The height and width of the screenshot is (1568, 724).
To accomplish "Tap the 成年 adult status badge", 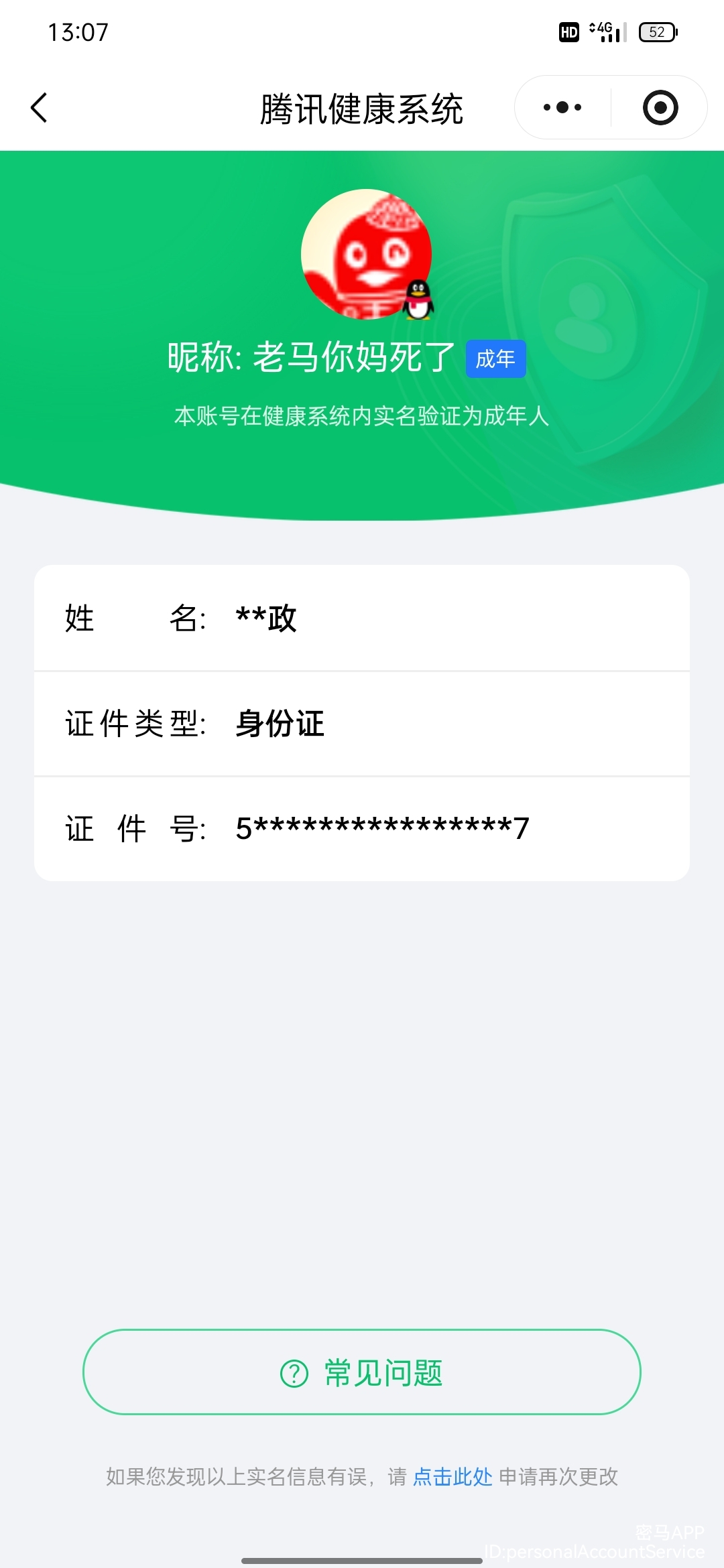I will coord(495,359).
